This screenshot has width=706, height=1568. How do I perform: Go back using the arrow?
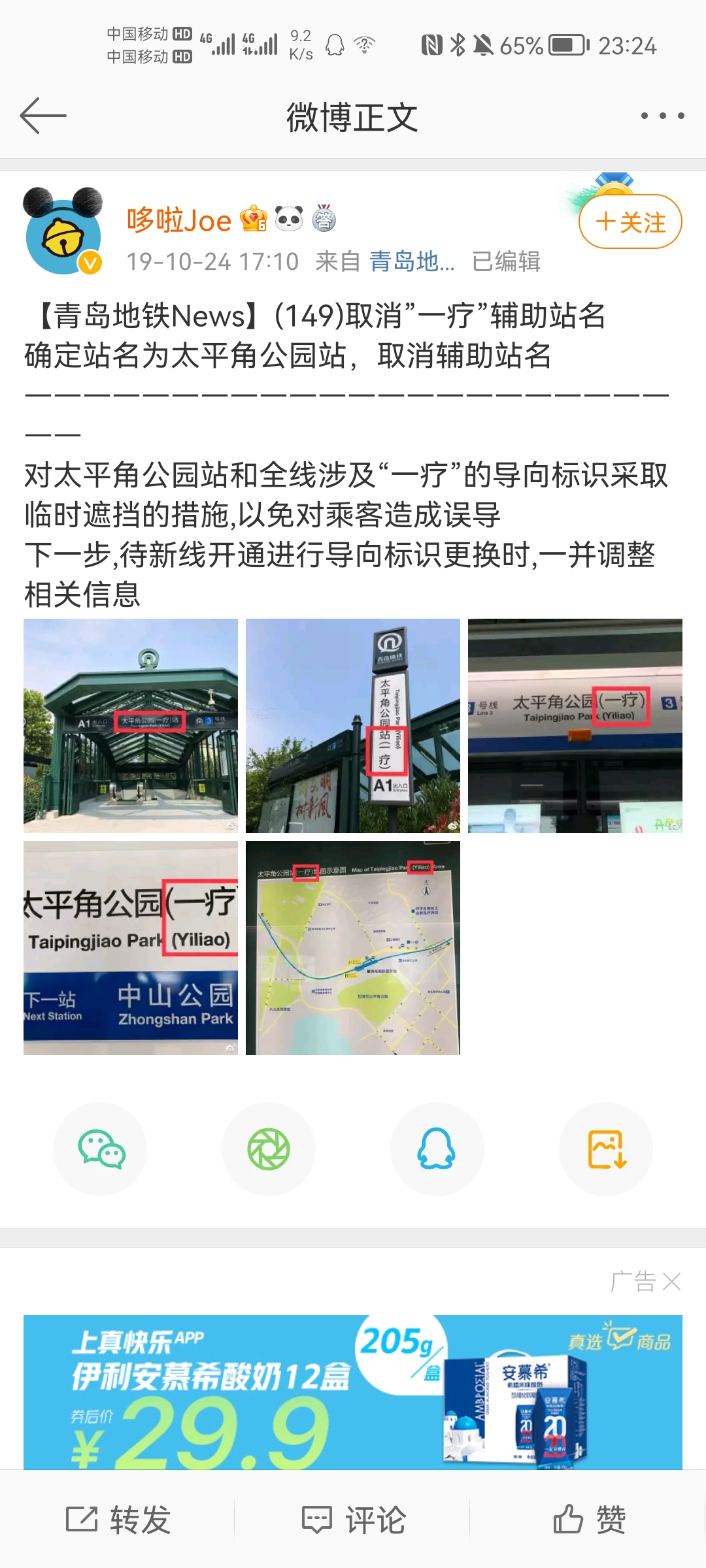[x=43, y=116]
